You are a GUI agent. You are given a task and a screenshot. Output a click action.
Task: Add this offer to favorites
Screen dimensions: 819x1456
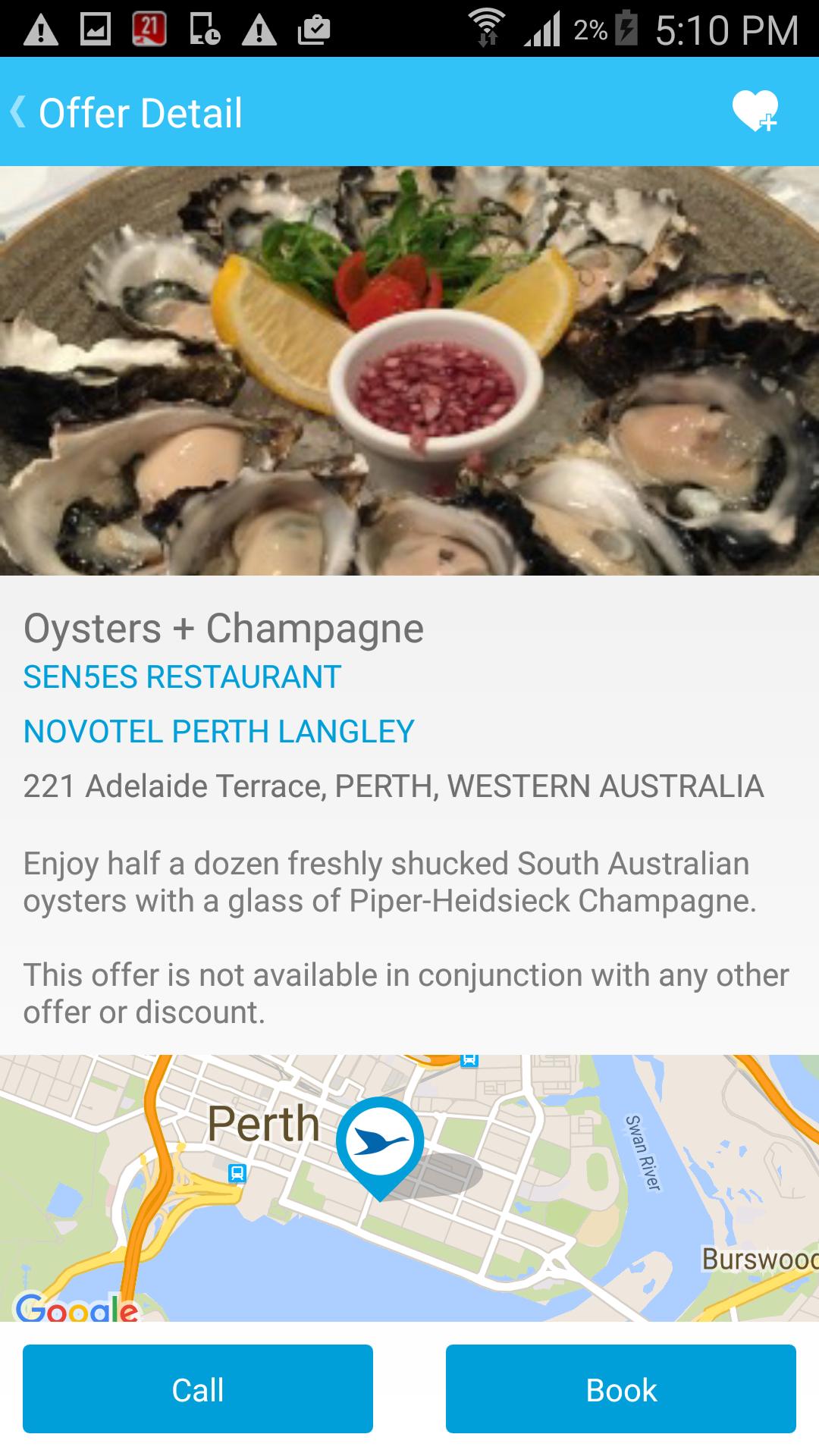(x=755, y=111)
